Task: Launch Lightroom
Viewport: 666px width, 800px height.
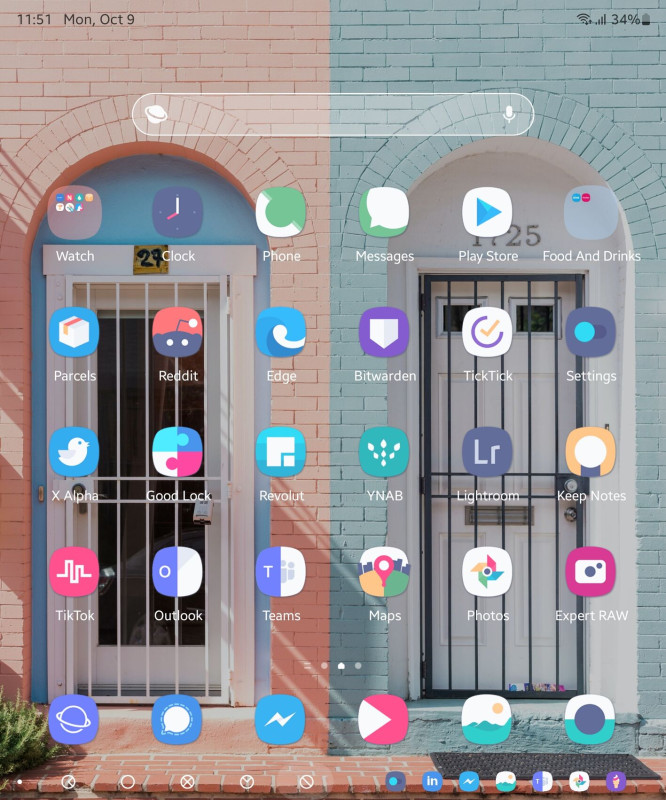Action: (x=487, y=452)
